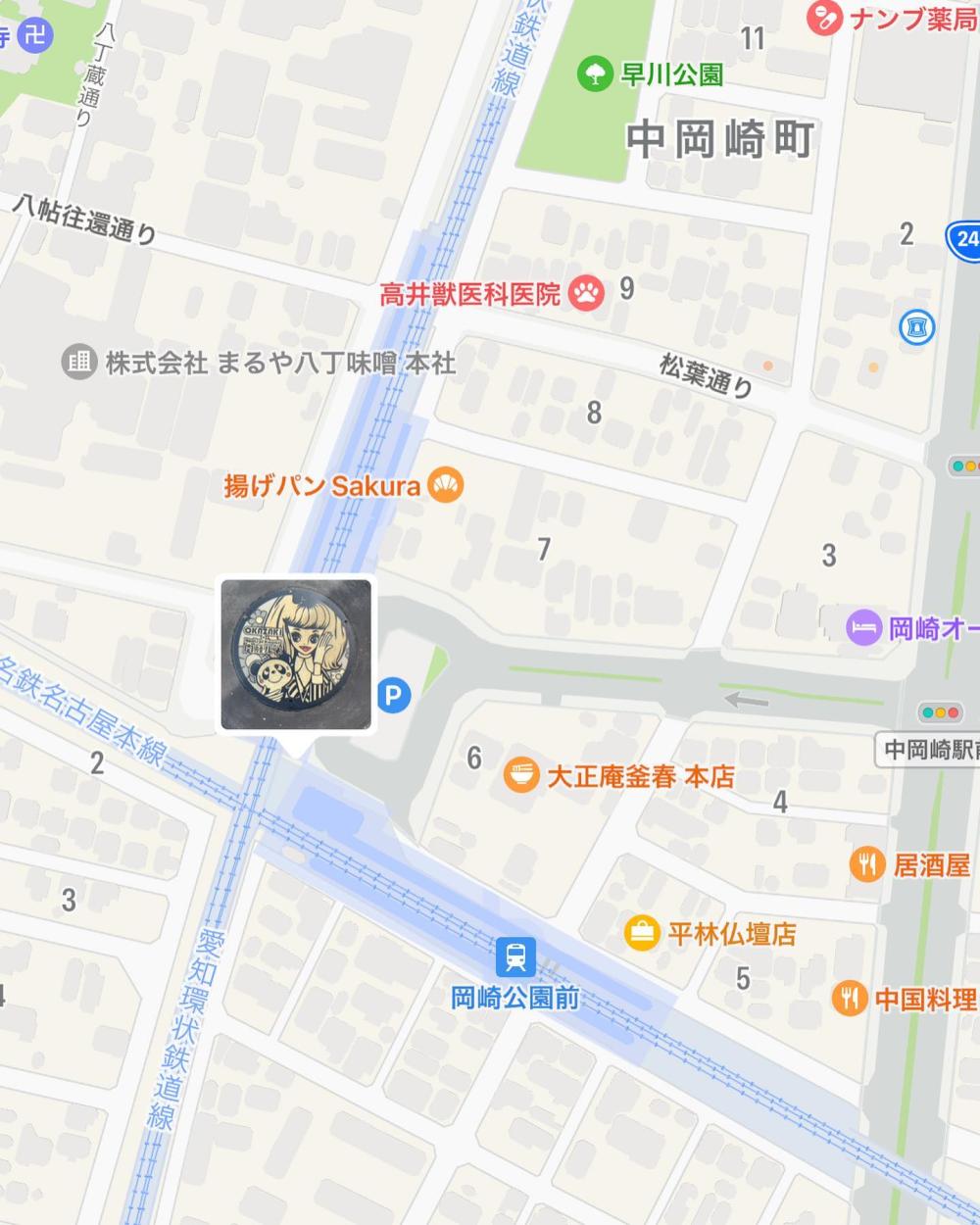Select the temple marker
The width and height of the screenshot is (980, 1225).
click(36, 36)
